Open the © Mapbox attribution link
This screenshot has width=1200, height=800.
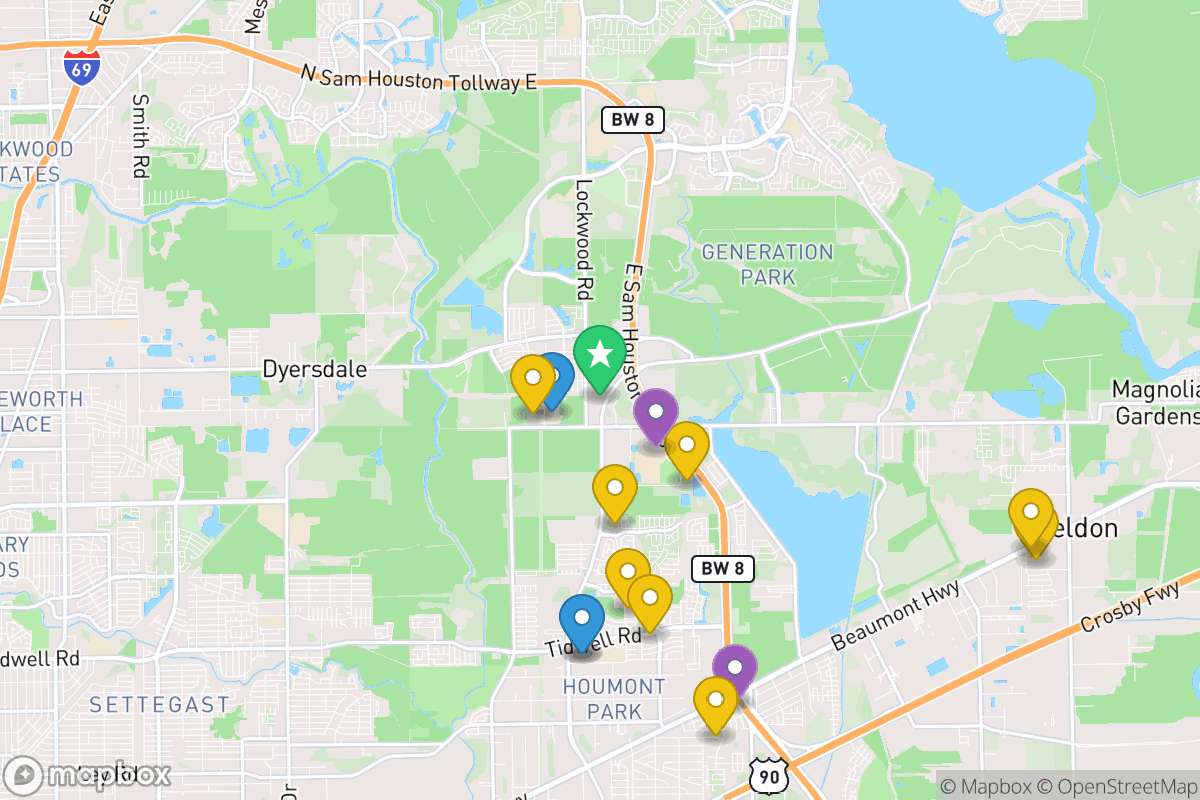click(984, 786)
